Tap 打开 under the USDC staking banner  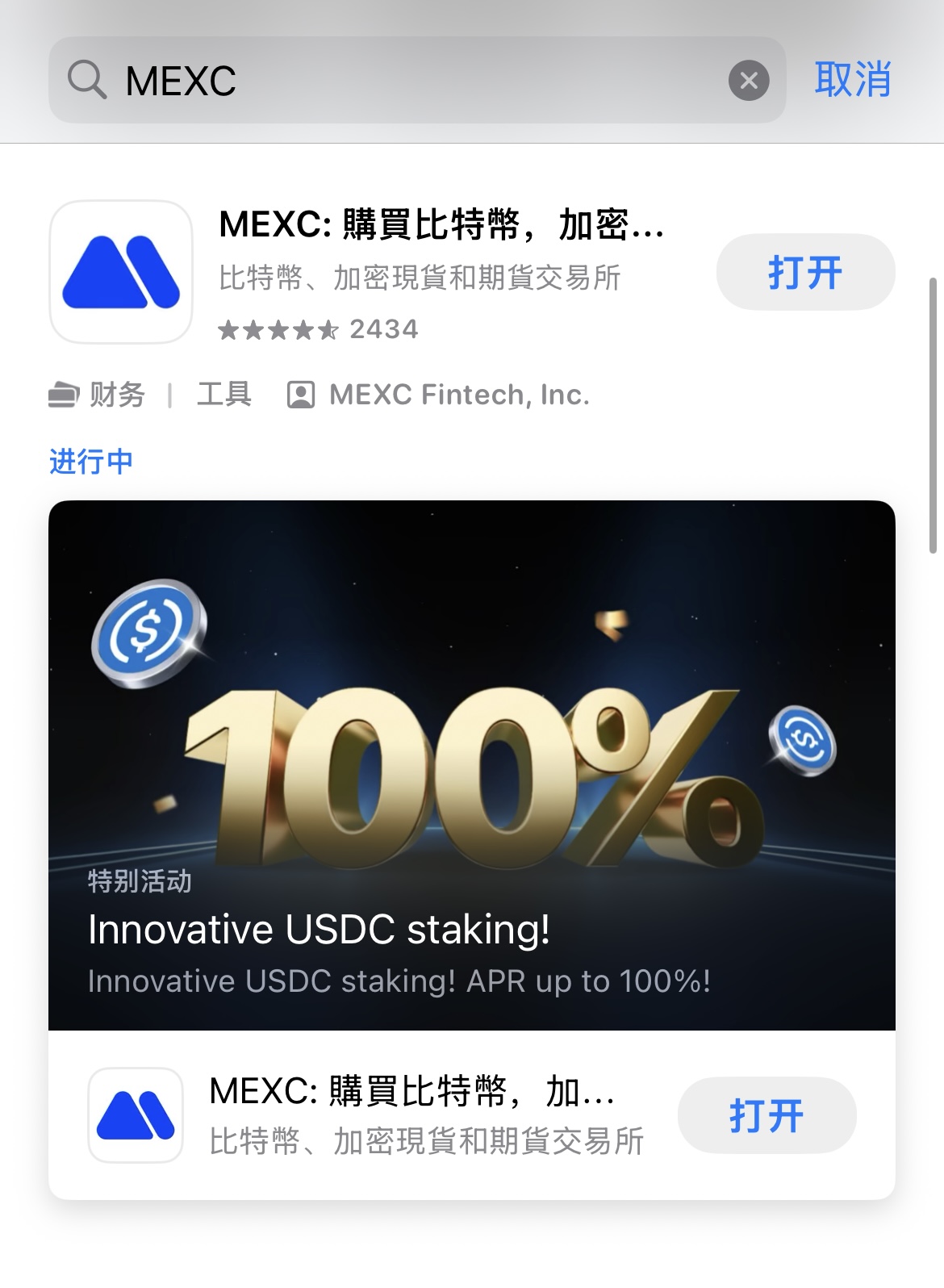tap(766, 1115)
